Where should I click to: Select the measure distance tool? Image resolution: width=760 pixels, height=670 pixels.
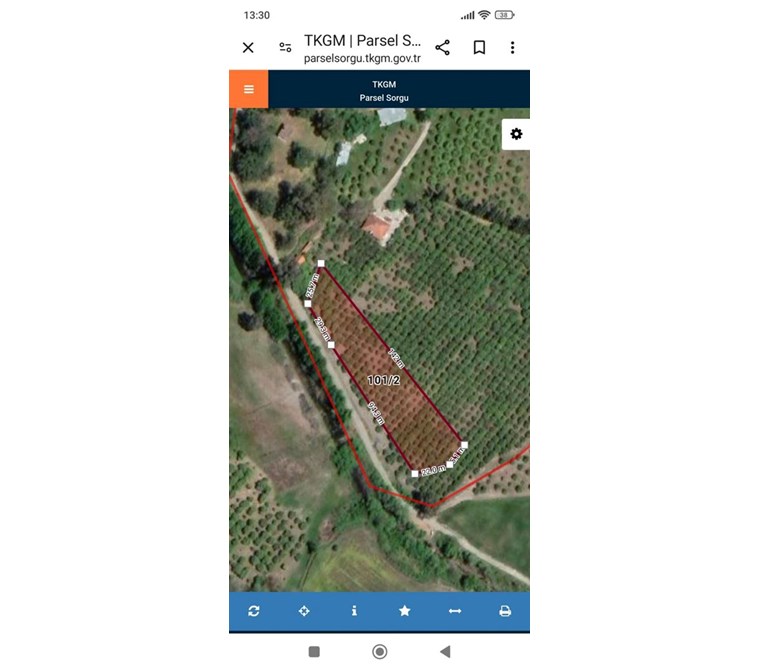(455, 611)
